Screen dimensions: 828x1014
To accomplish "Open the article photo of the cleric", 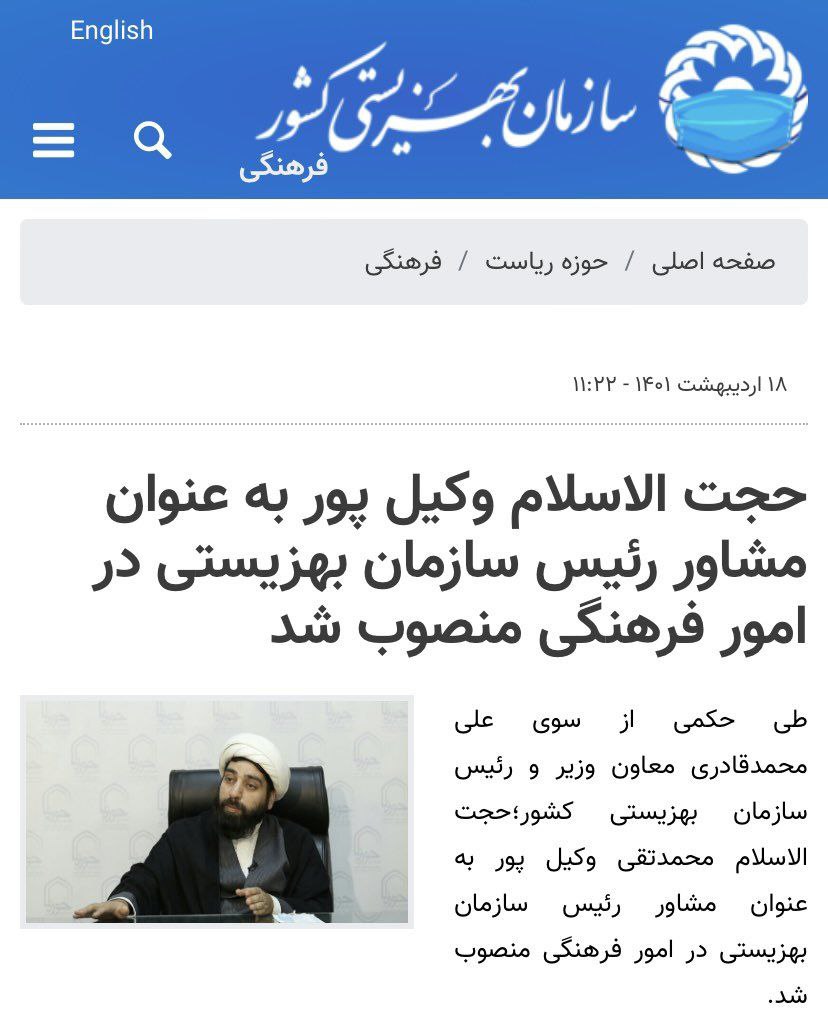I will point(217,812).
